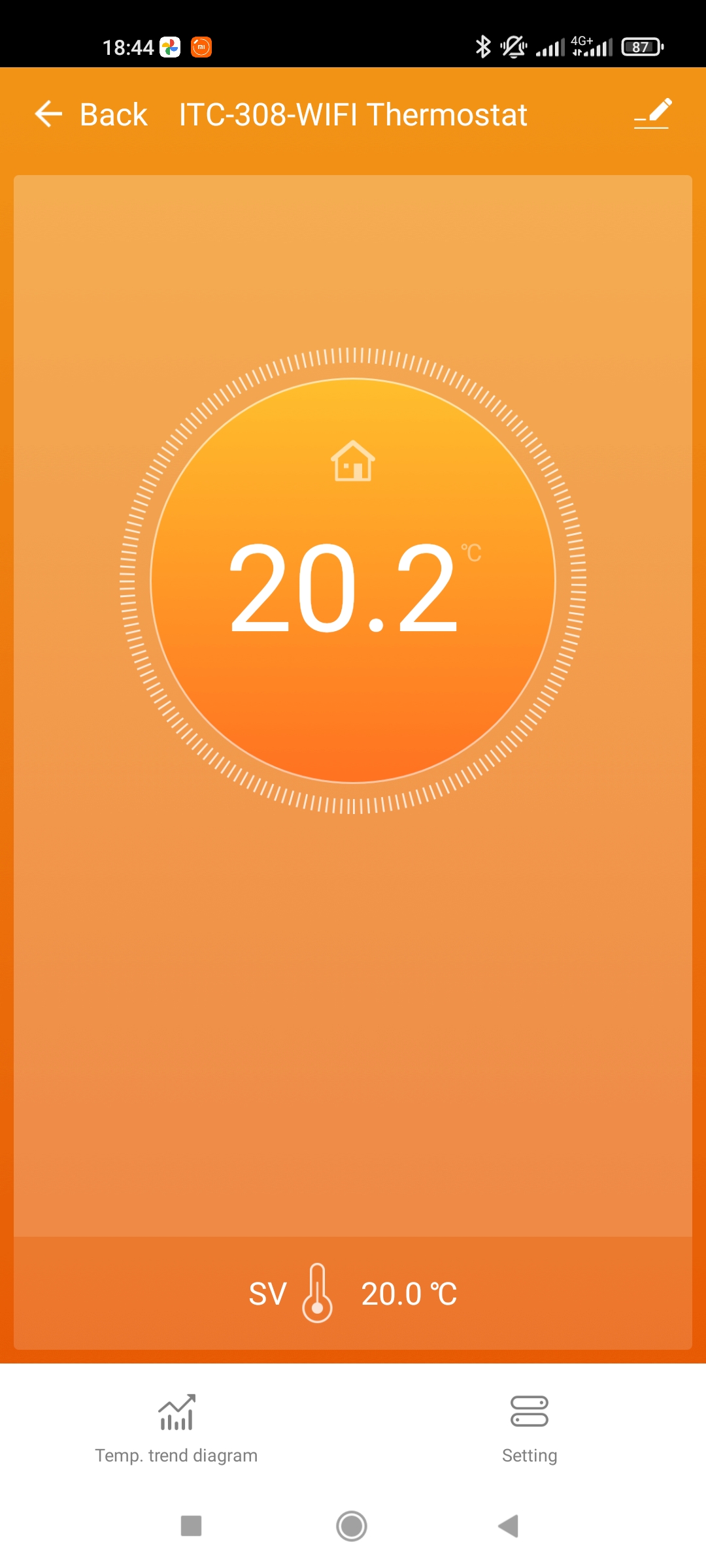The height and width of the screenshot is (1568, 706).
Task: Tap the Bluetooth icon in the status bar
Action: pyautogui.click(x=484, y=47)
